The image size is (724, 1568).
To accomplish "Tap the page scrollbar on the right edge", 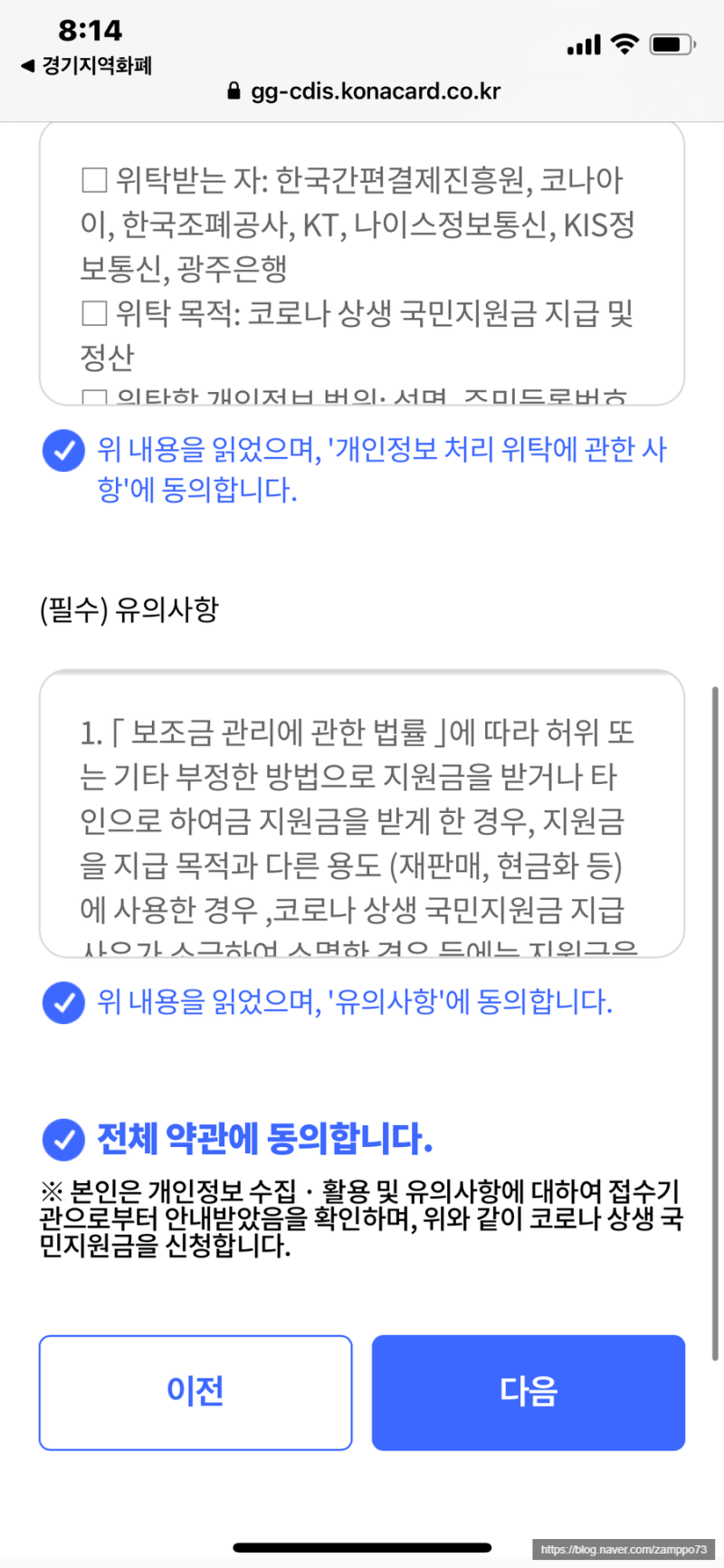I will [717, 905].
